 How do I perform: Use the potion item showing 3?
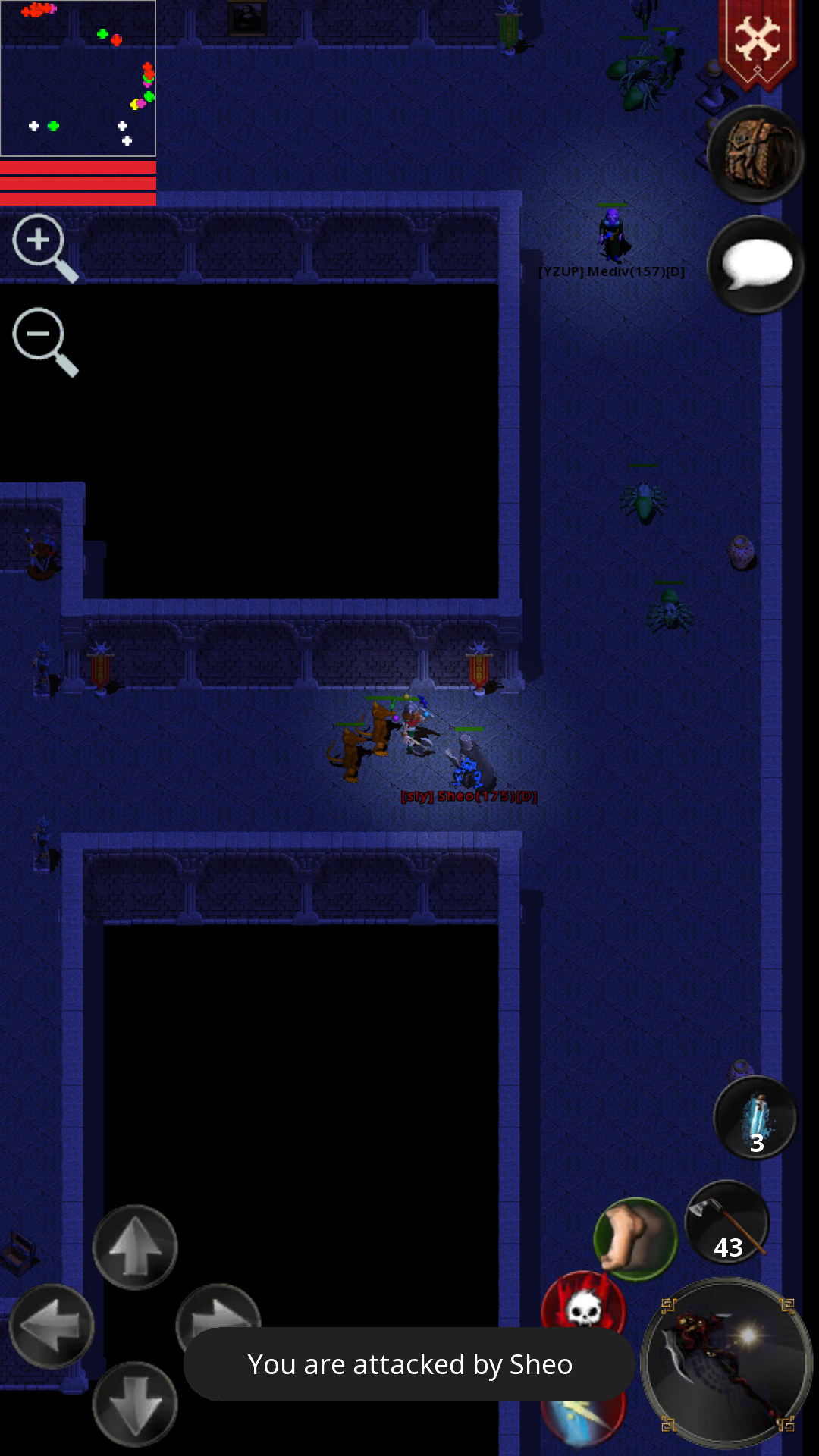(755, 1118)
